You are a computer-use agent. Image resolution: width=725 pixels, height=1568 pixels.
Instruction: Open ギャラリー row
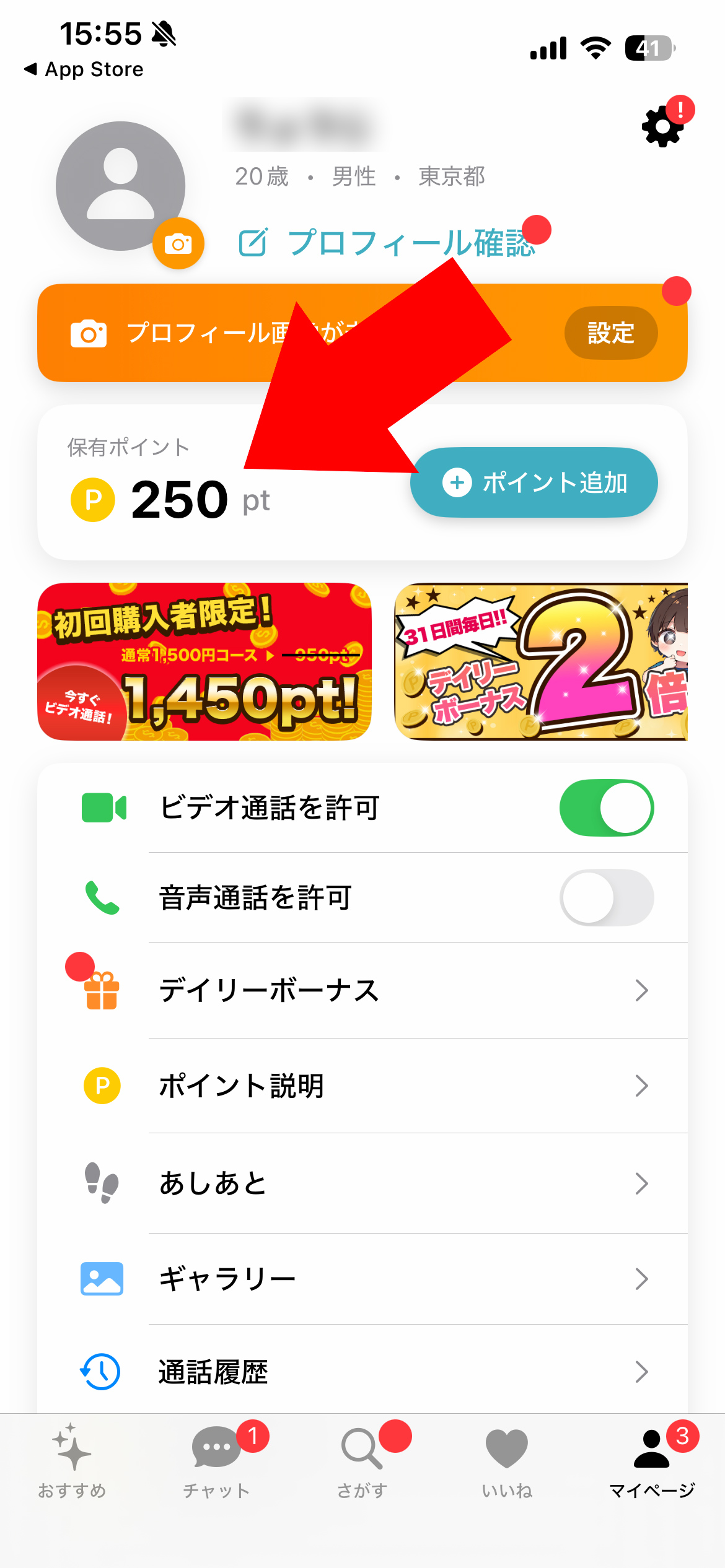pyautogui.click(x=403, y=1278)
